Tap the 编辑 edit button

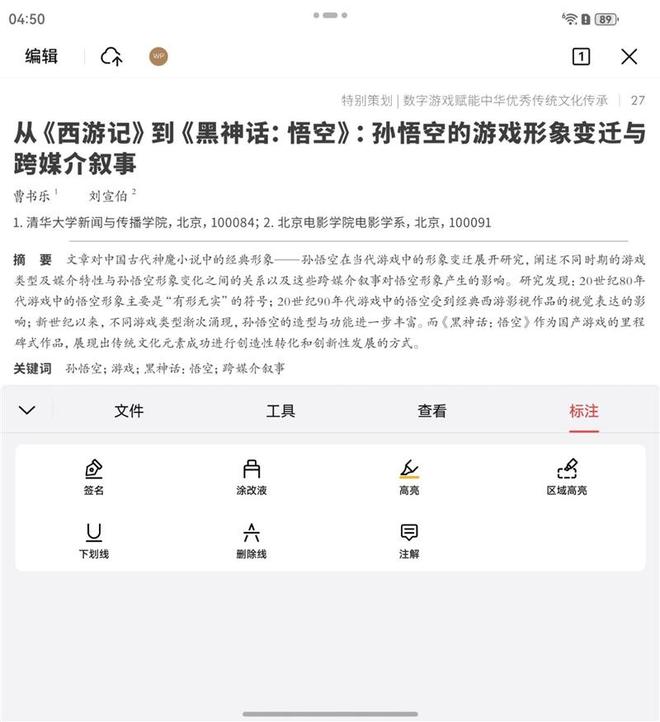click(41, 57)
